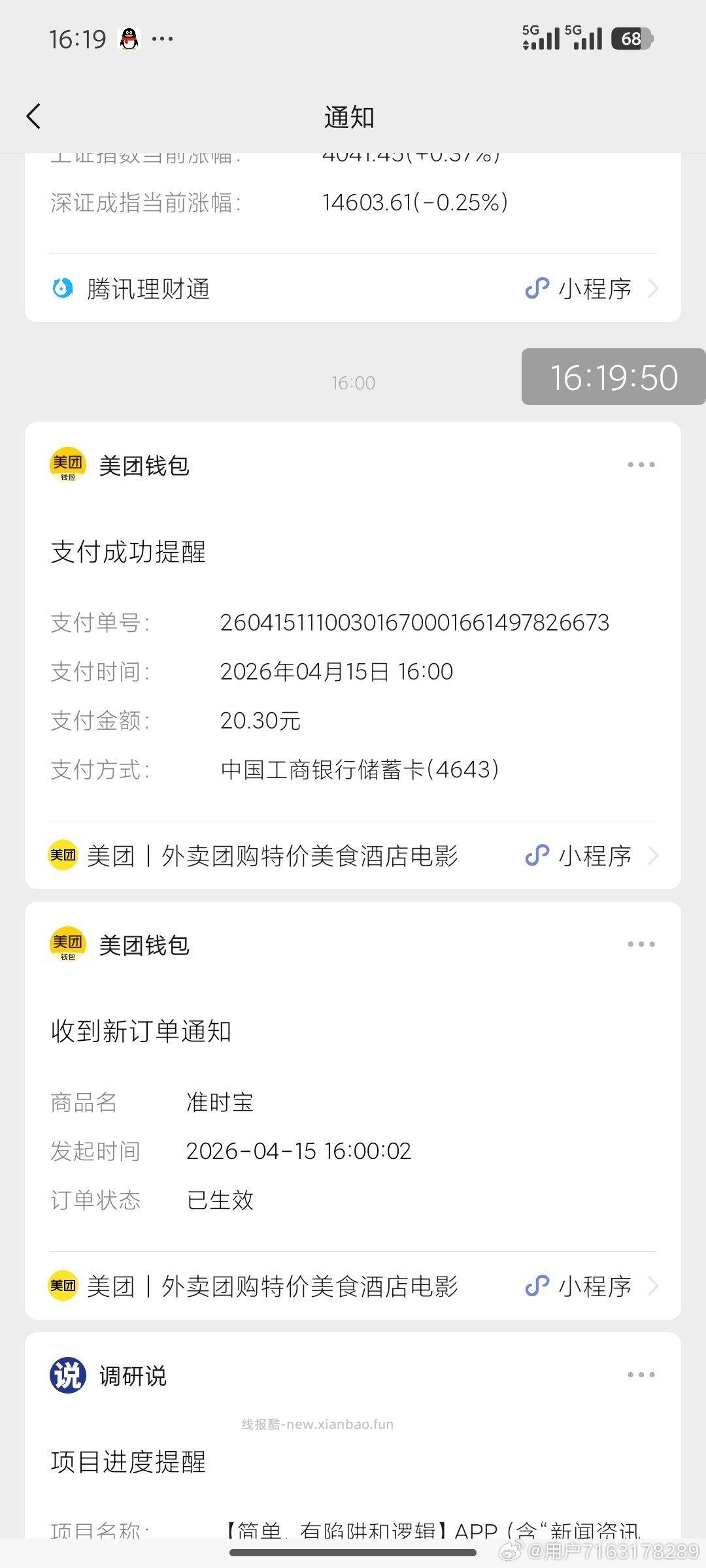This screenshot has width=706, height=1568.
Task: Open the "..." menu on new order notification
Action: point(641,943)
